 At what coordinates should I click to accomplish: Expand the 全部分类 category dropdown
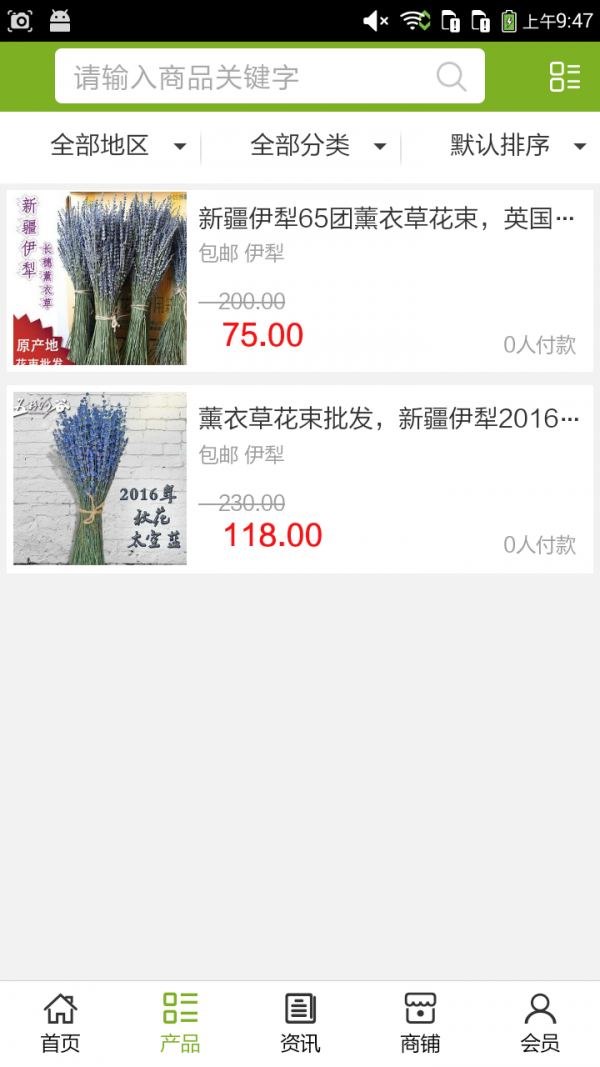point(318,146)
